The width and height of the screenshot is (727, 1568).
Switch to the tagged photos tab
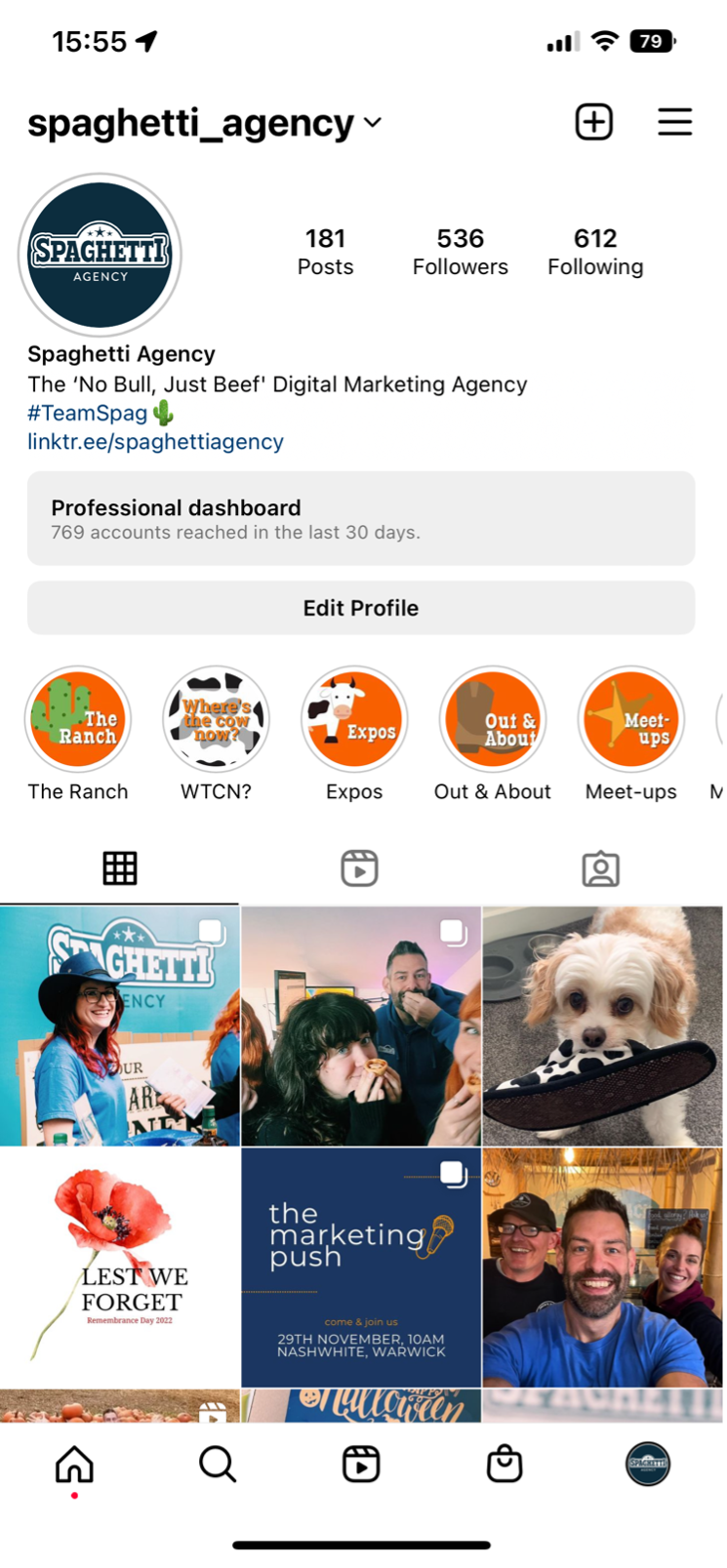tap(600, 868)
